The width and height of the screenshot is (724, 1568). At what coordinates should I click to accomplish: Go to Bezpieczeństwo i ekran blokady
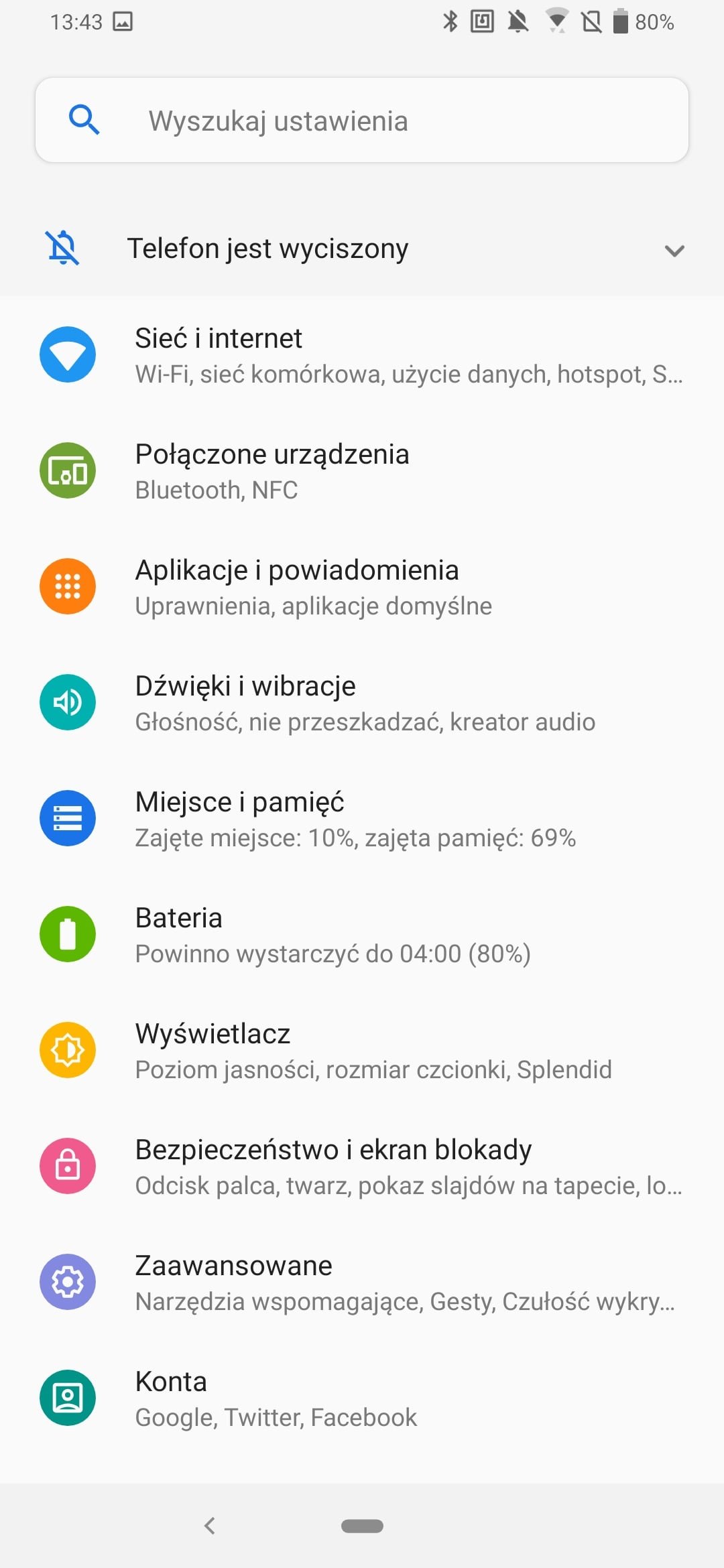tap(362, 1167)
